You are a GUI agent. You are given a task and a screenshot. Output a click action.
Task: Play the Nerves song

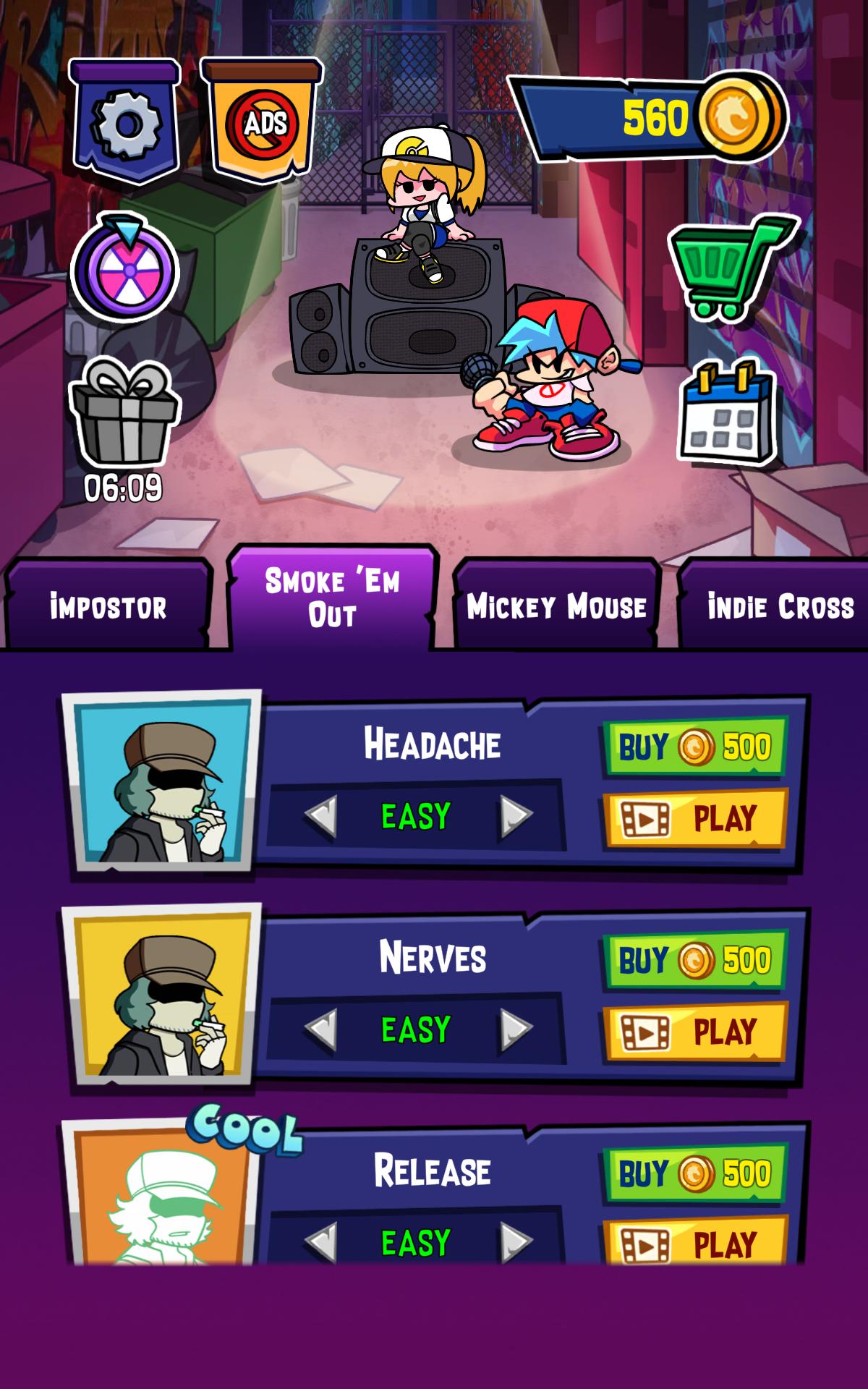tap(694, 1032)
